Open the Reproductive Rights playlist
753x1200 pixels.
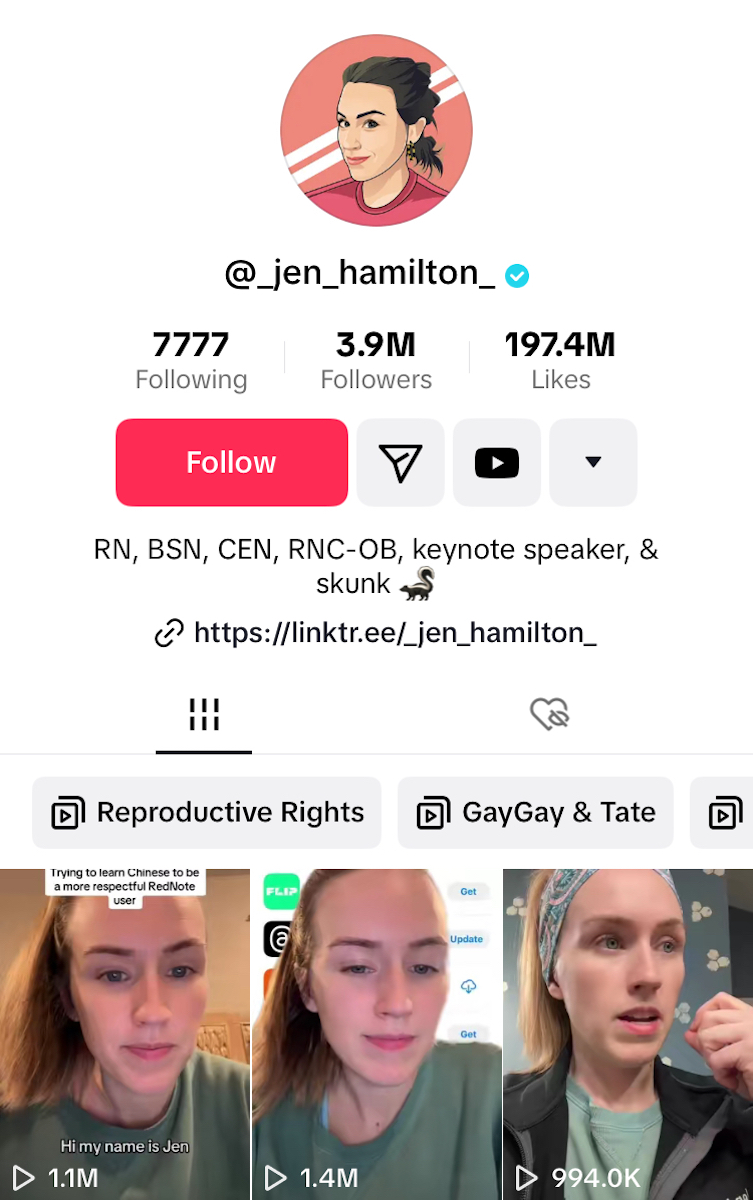coord(207,812)
